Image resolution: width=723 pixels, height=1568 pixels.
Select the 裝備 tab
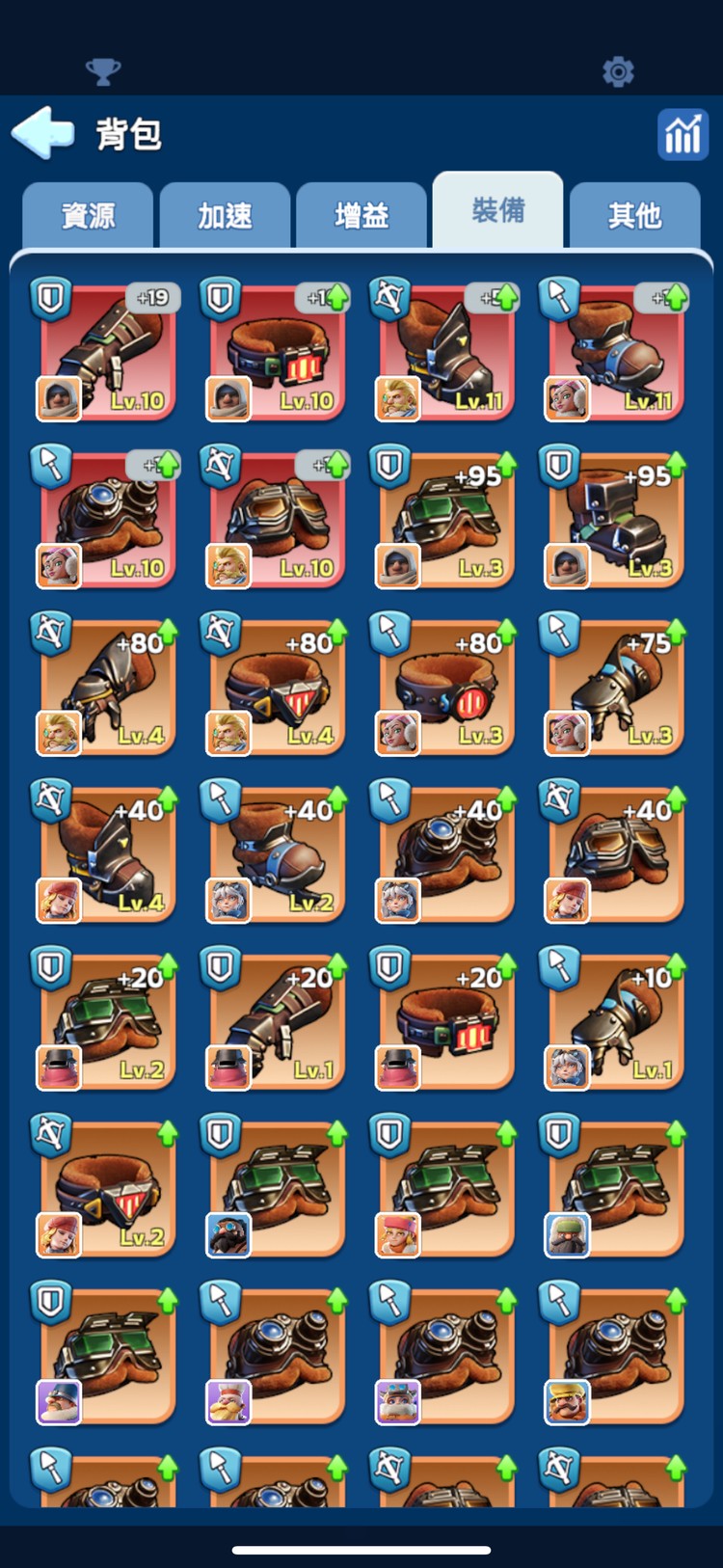pos(497,210)
